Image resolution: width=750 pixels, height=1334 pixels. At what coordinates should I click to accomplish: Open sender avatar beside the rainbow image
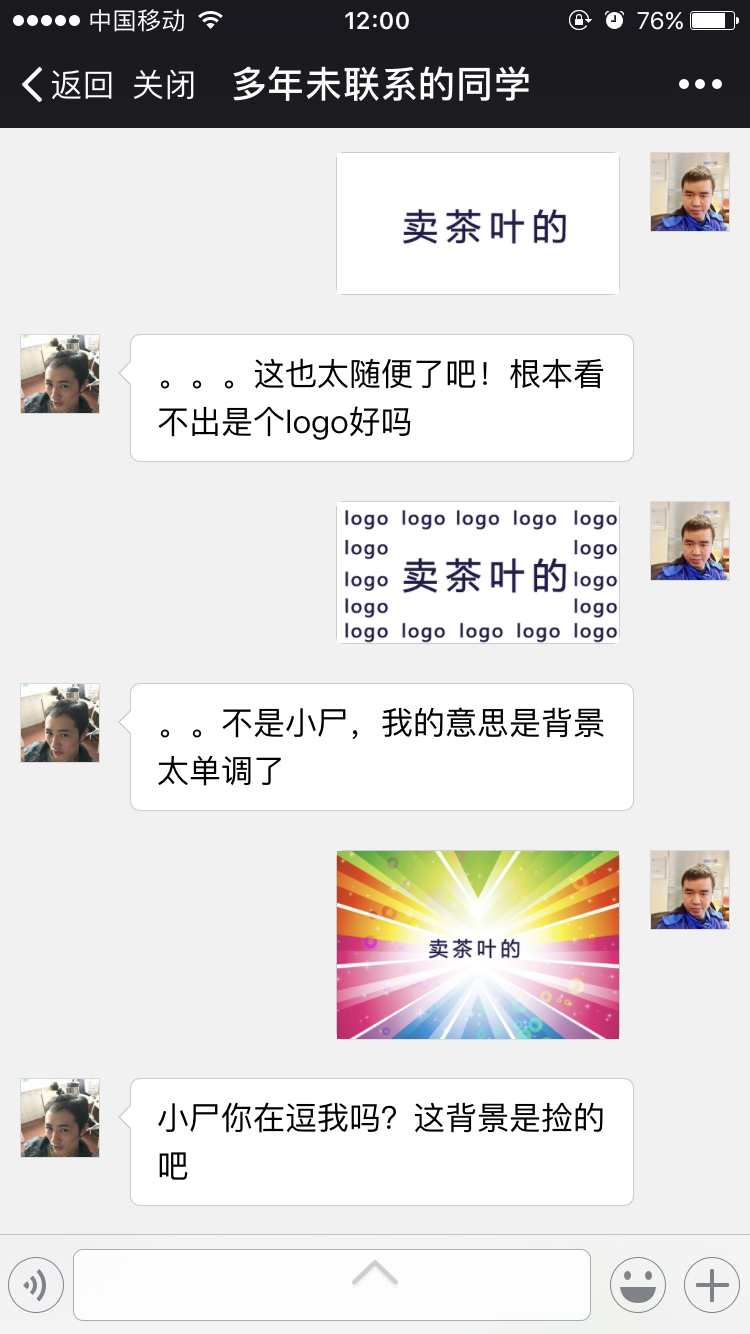point(690,890)
